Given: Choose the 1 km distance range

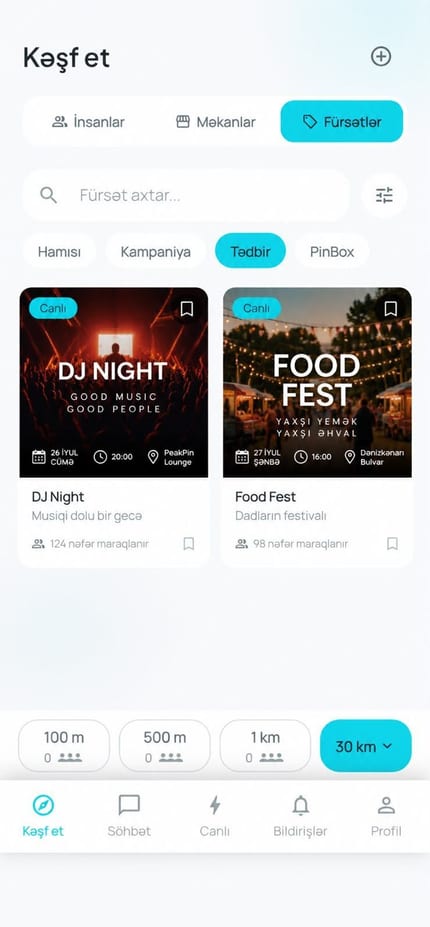Looking at the screenshot, I should coord(265,746).
